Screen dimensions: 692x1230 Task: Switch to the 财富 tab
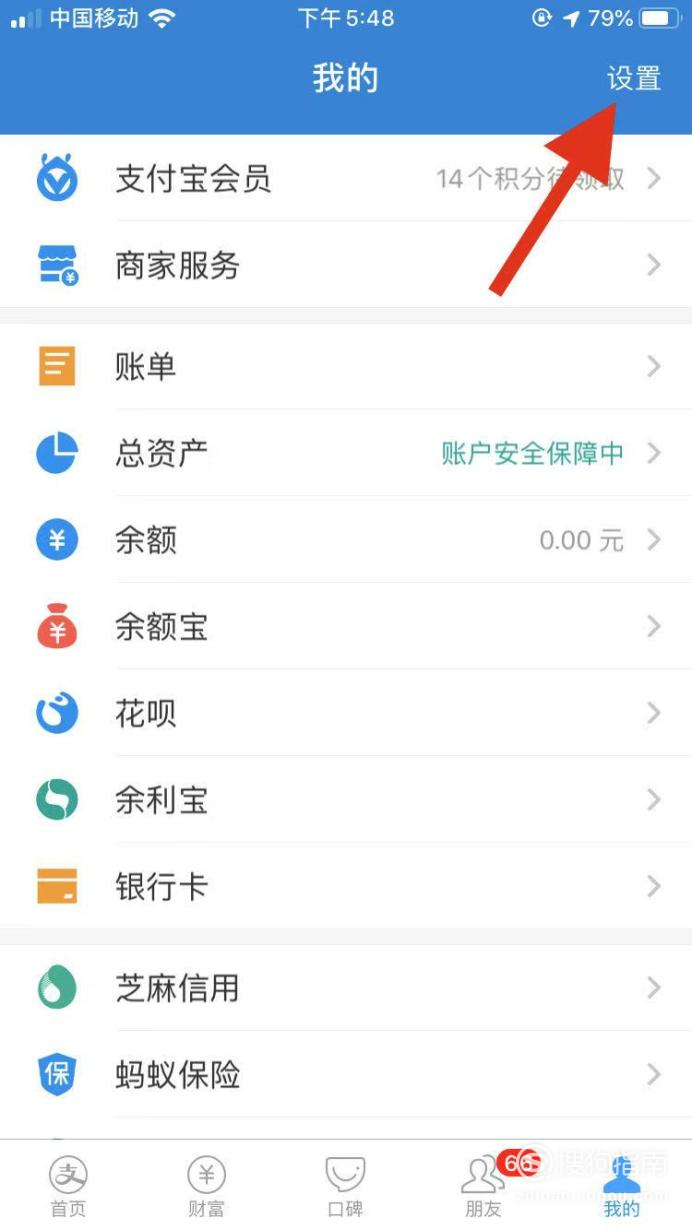point(206,1187)
